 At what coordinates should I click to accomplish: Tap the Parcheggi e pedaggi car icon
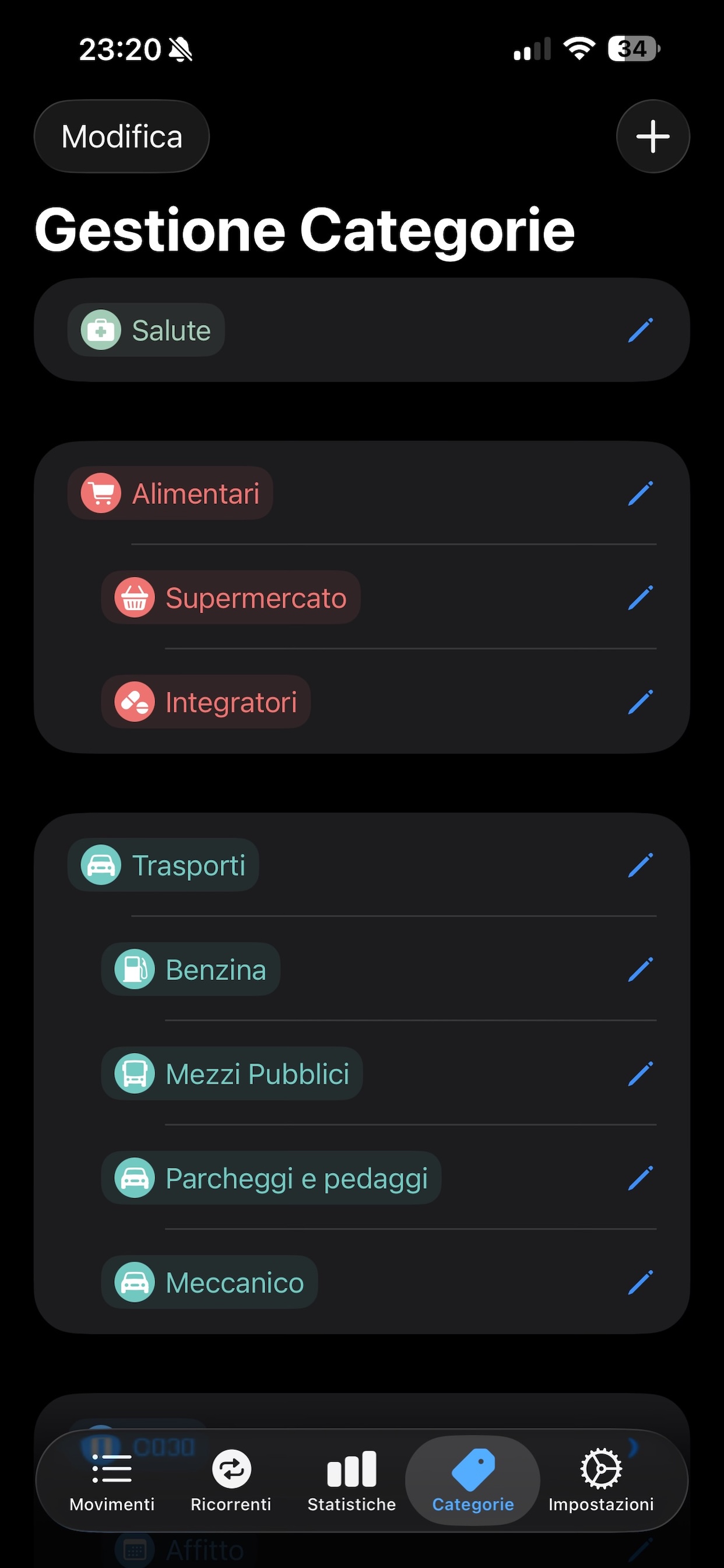[x=135, y=1177]
